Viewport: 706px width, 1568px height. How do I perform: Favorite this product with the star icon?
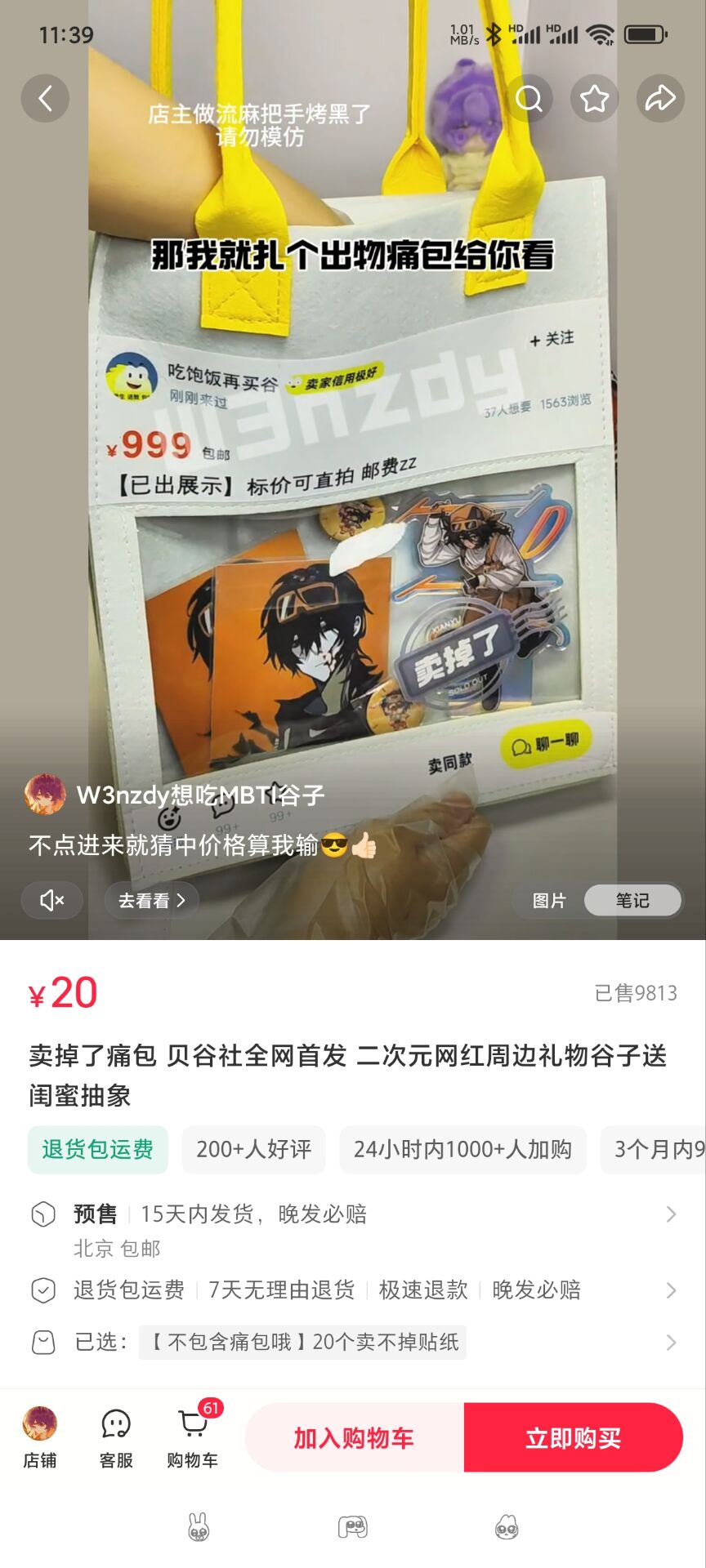(594, 99)
